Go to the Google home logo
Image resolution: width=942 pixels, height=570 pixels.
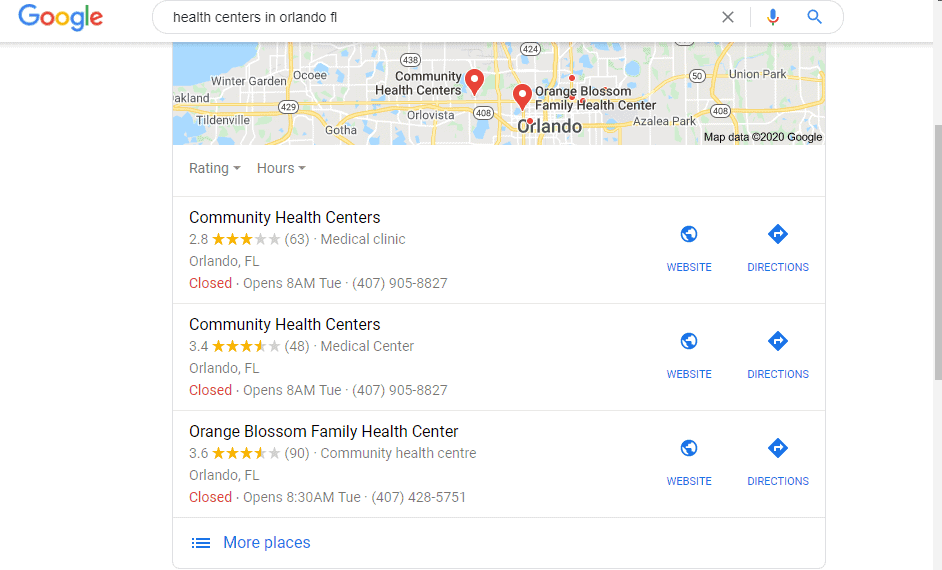pyautogui.click(x=60, y=17)
